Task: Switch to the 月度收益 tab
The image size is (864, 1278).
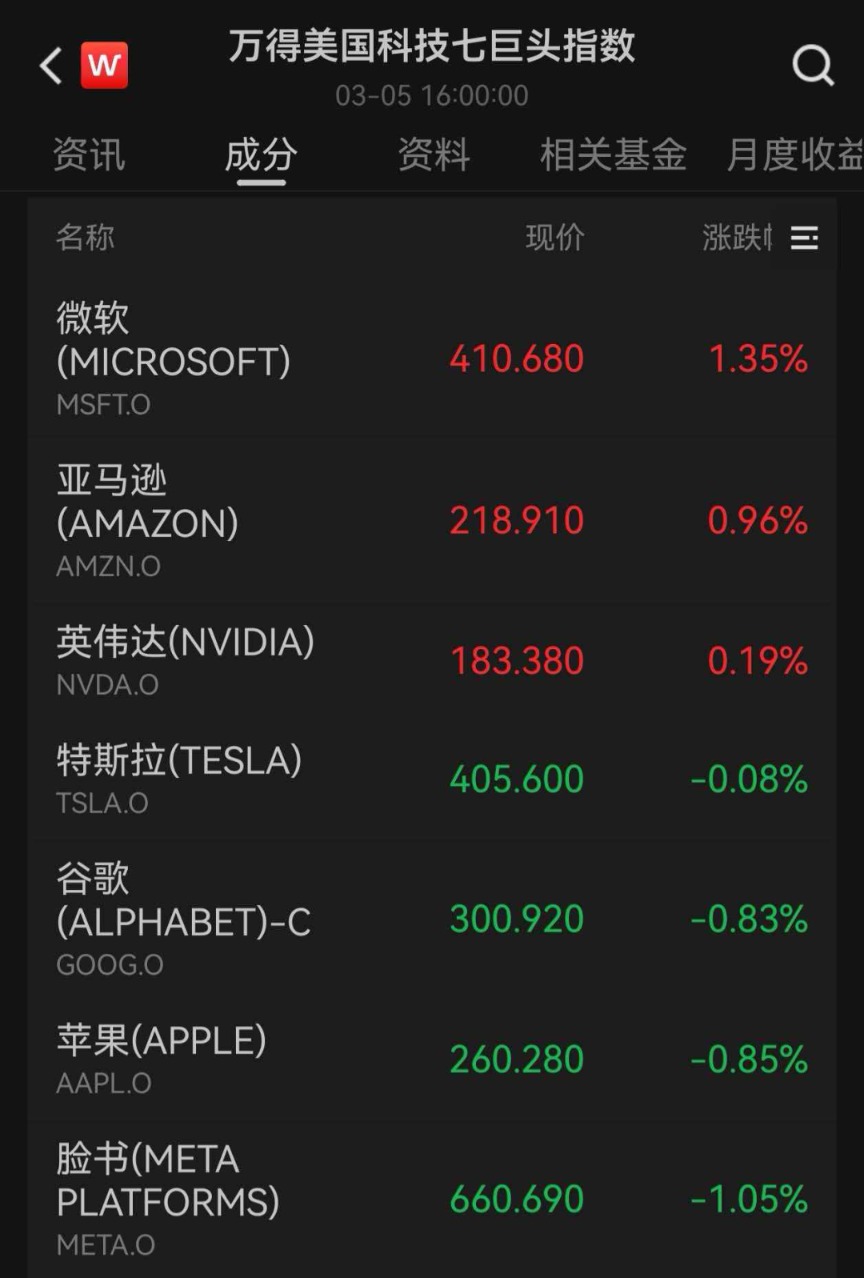Action: (x=794, y=155)
